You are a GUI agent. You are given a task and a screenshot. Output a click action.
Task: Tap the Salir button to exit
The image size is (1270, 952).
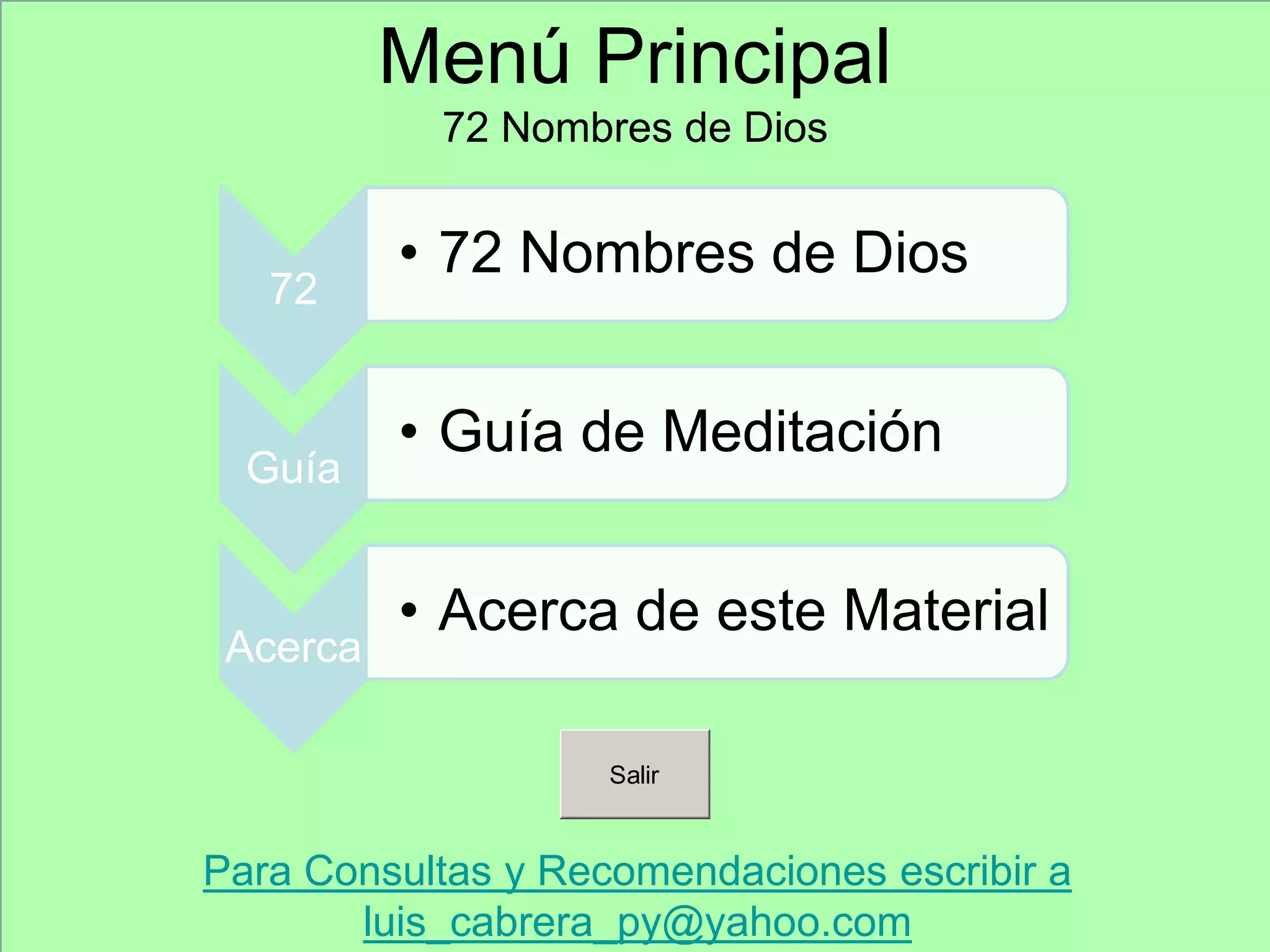point(634,774)
